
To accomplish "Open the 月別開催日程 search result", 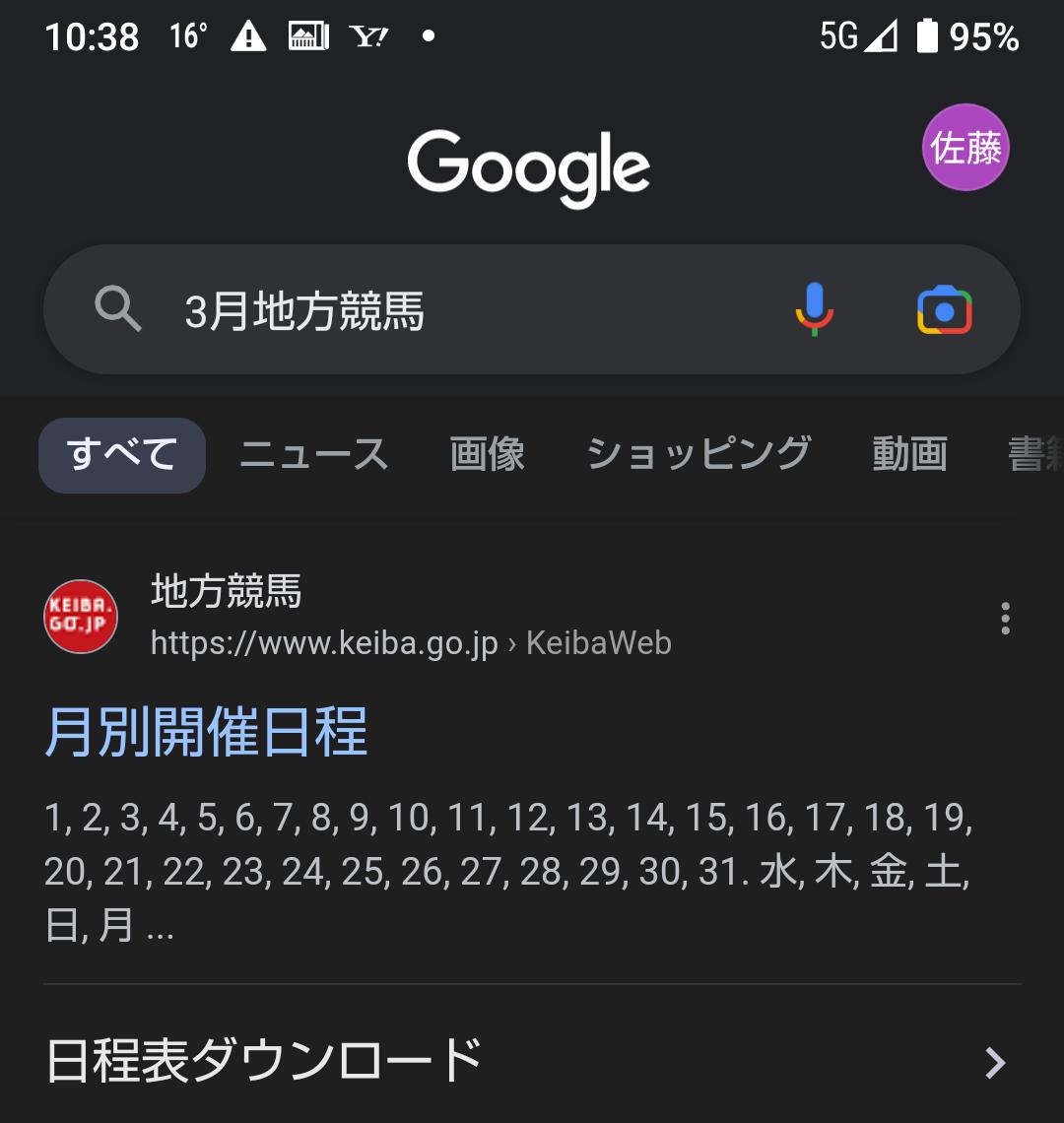I will click(x=206, y=731).
